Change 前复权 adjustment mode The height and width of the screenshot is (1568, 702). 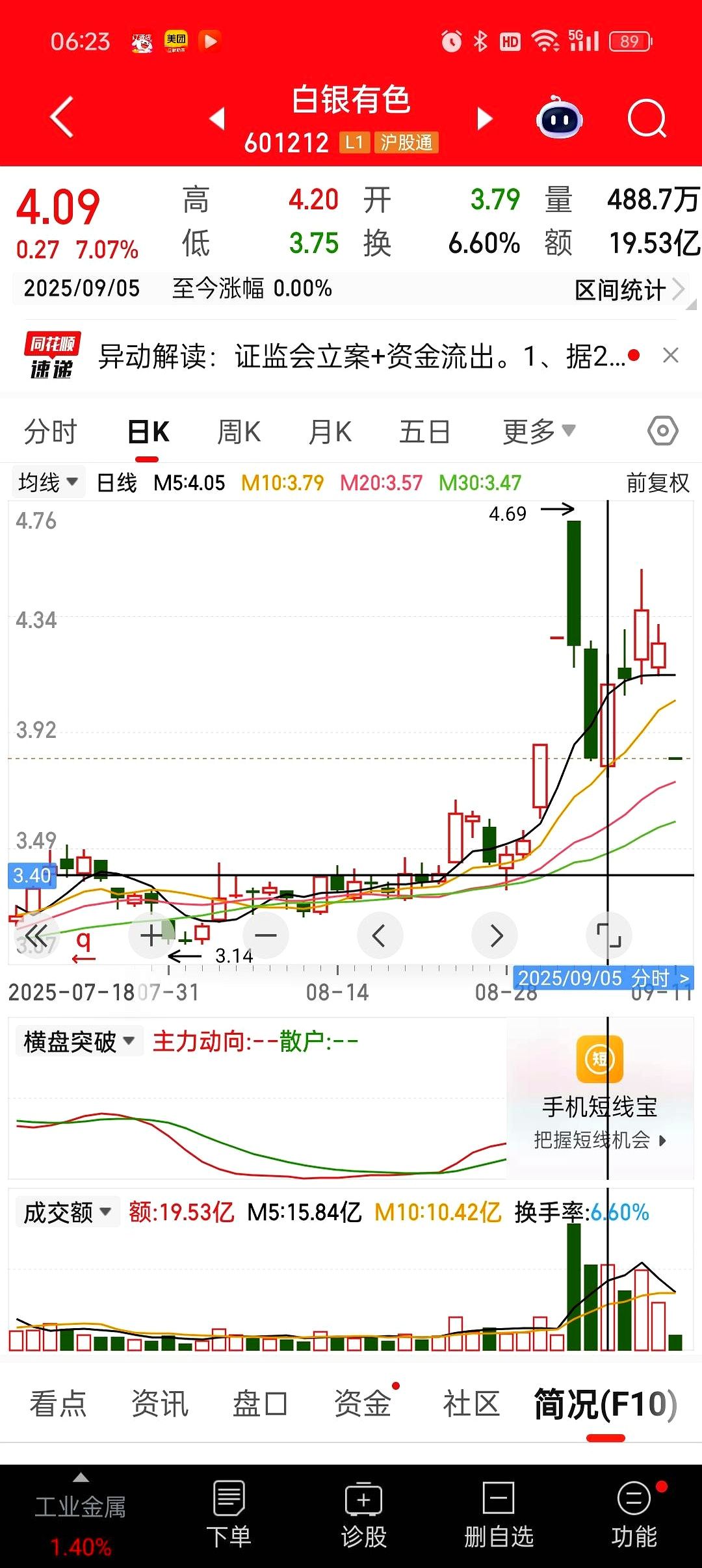coord(658,483)
